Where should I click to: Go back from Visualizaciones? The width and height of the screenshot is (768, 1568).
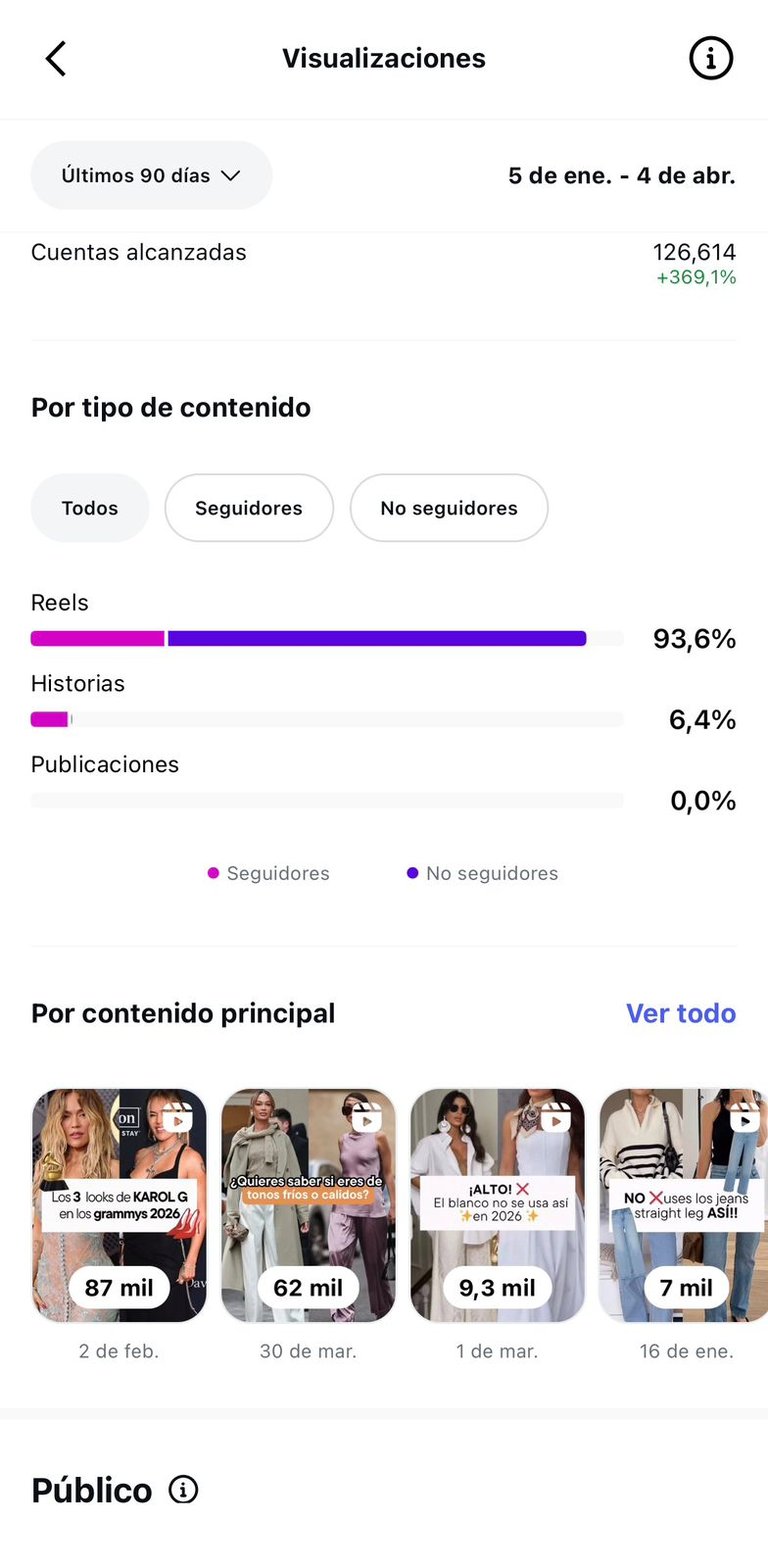tap(56, 59)
